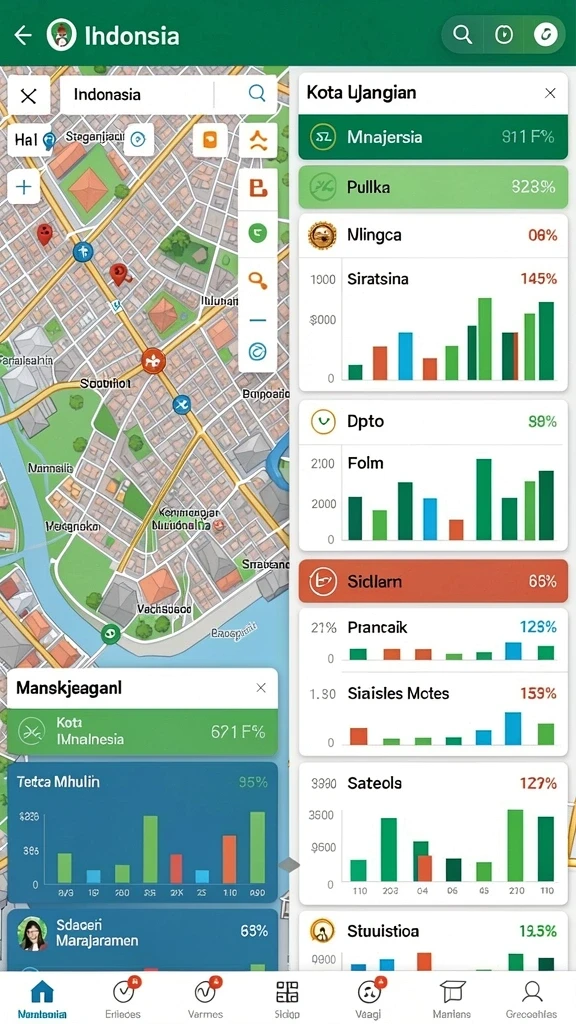Viewport: 576px width, 1024px height.
Task: Close the Kota Ujangian panel
Action: point(550,93)
